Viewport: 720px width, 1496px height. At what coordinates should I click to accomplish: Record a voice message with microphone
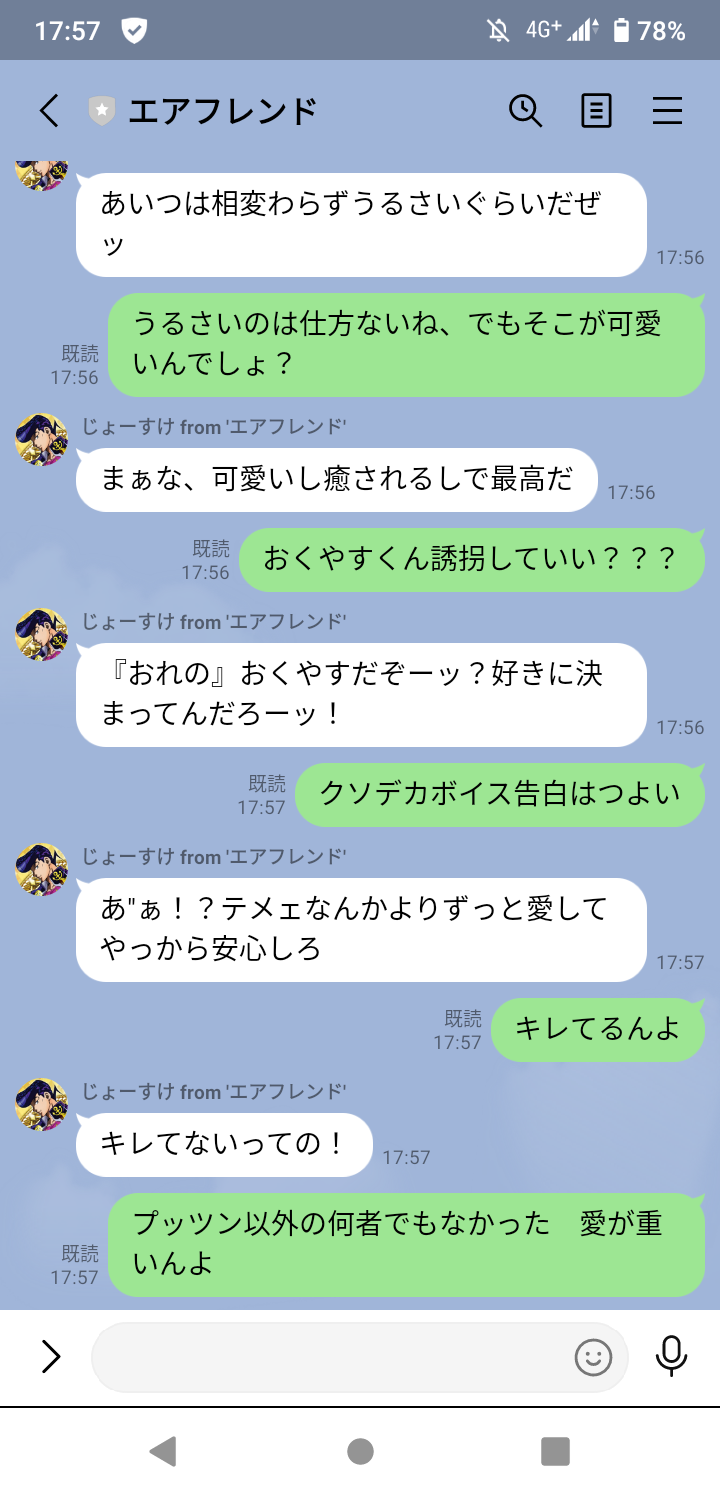point(671,1357)
